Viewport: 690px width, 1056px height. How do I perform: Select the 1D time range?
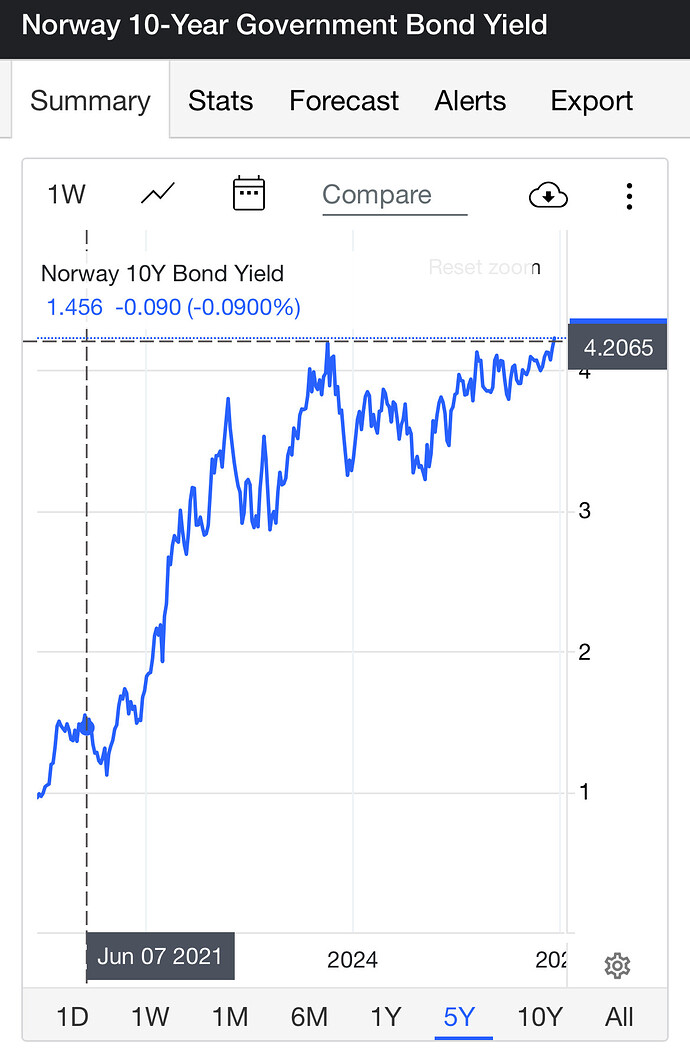pyautogui.click(x=71, y=1017)
